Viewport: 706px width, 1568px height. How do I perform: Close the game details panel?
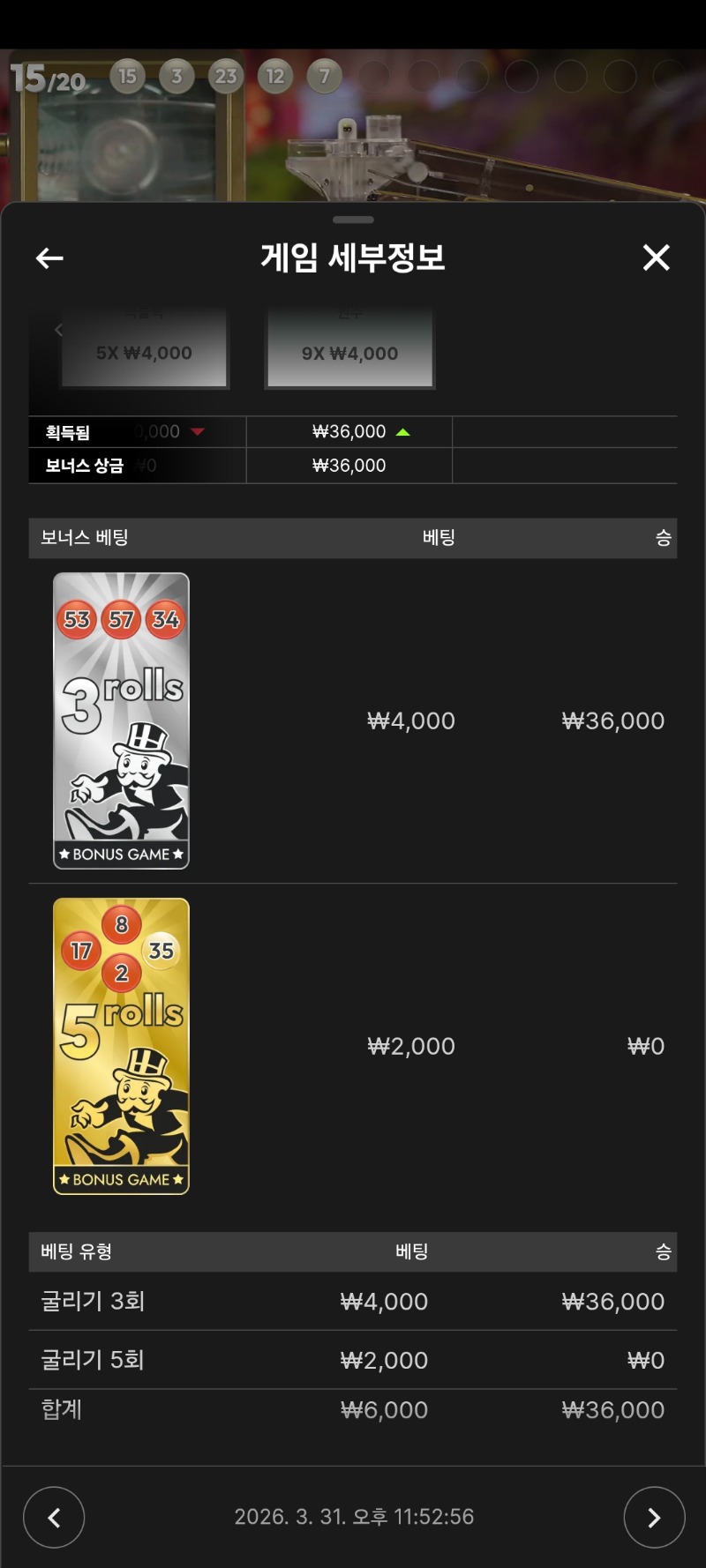[x=656, y=258]
